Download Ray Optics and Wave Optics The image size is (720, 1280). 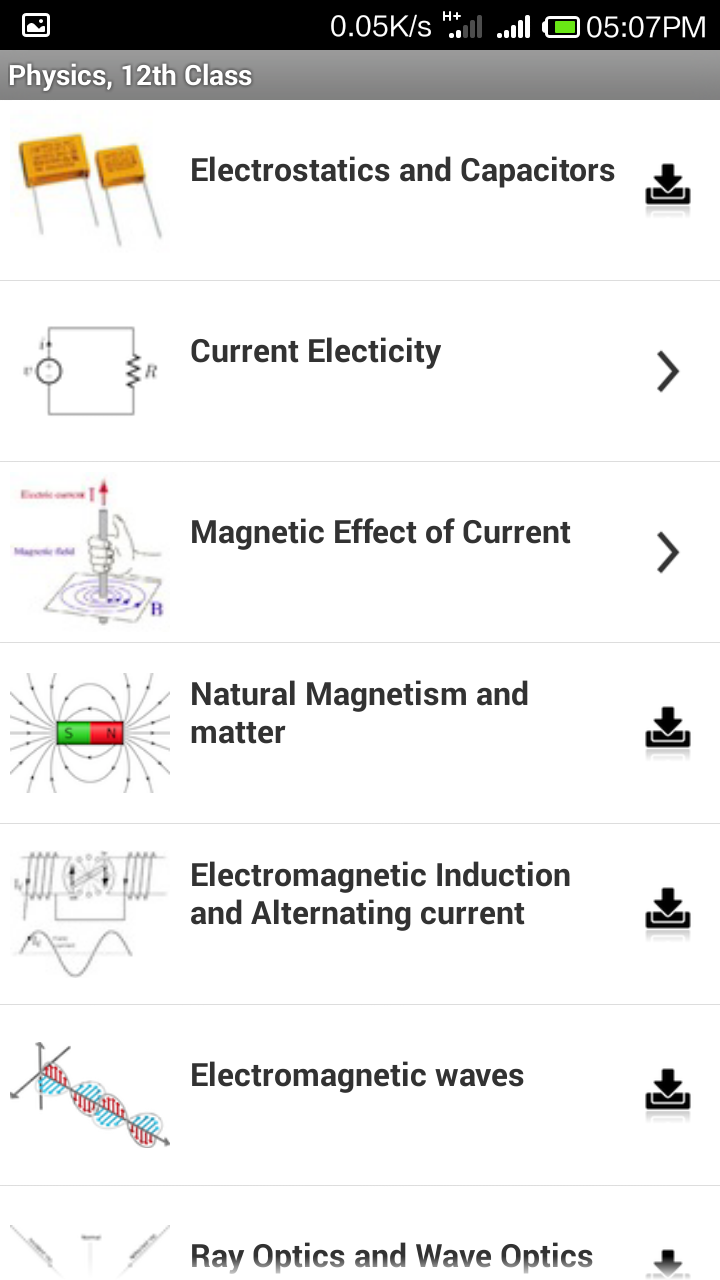(x=668, y=1262)
